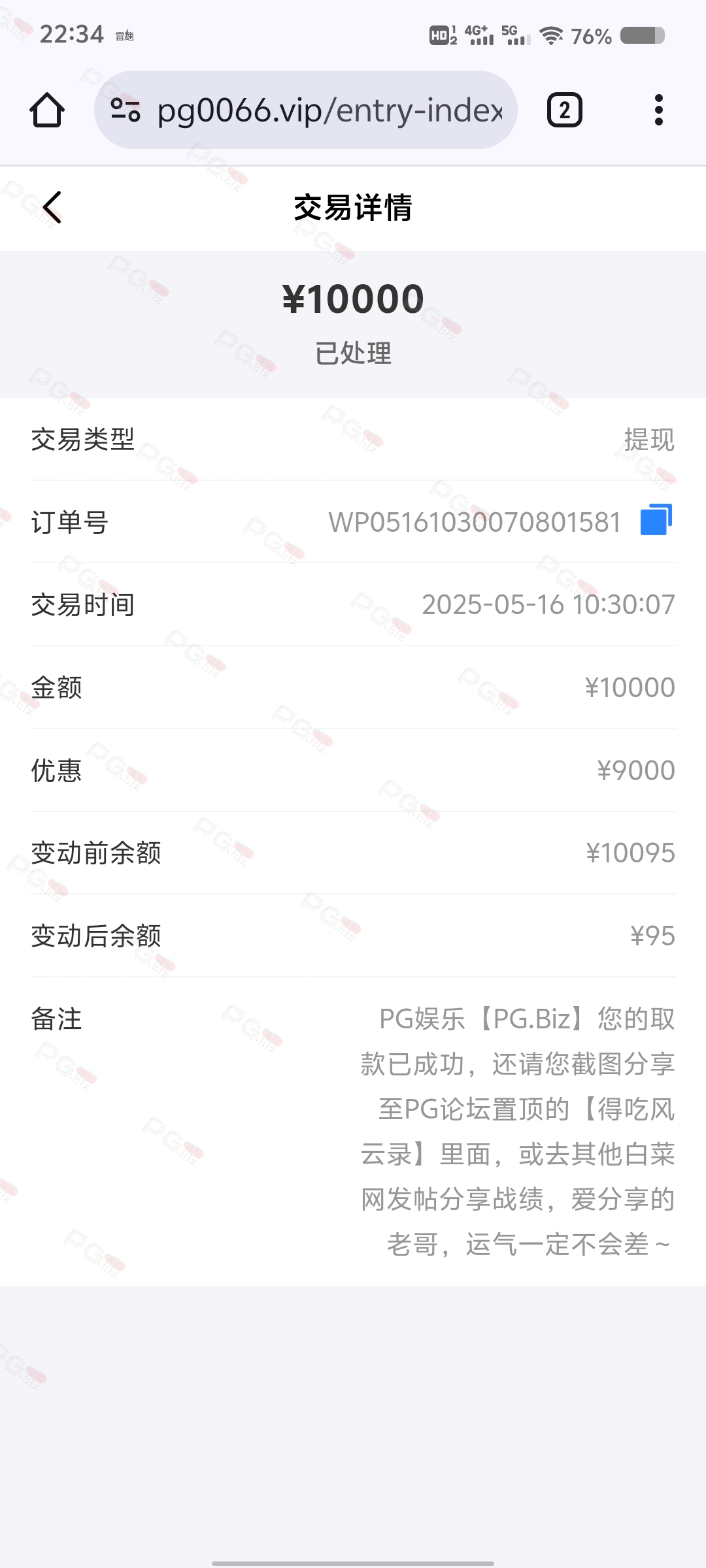This screenshot has height=1568, width=706.
Task: Open the browser tab switcher
Action: 565,110
